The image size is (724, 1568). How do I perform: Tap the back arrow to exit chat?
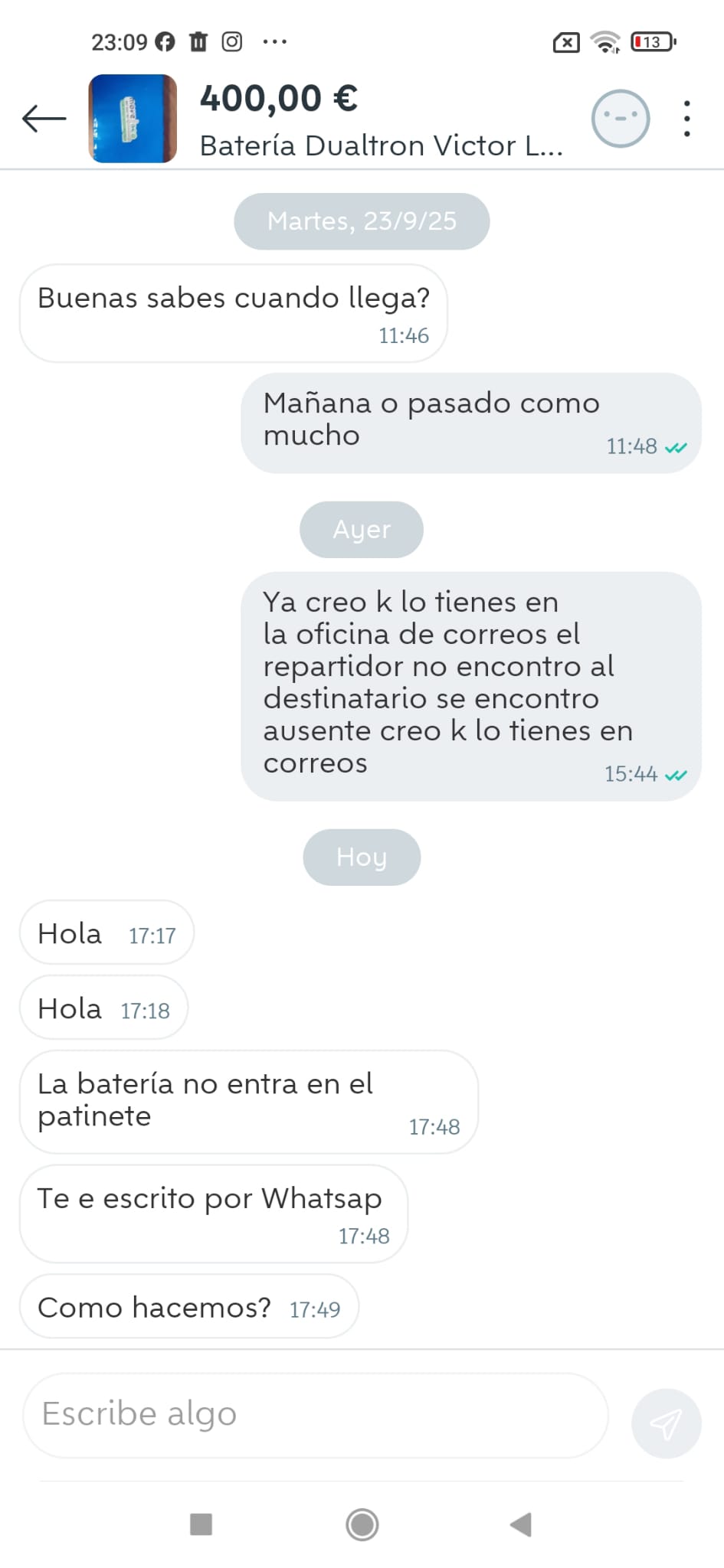pyautogui.click(x=42, y=119)
